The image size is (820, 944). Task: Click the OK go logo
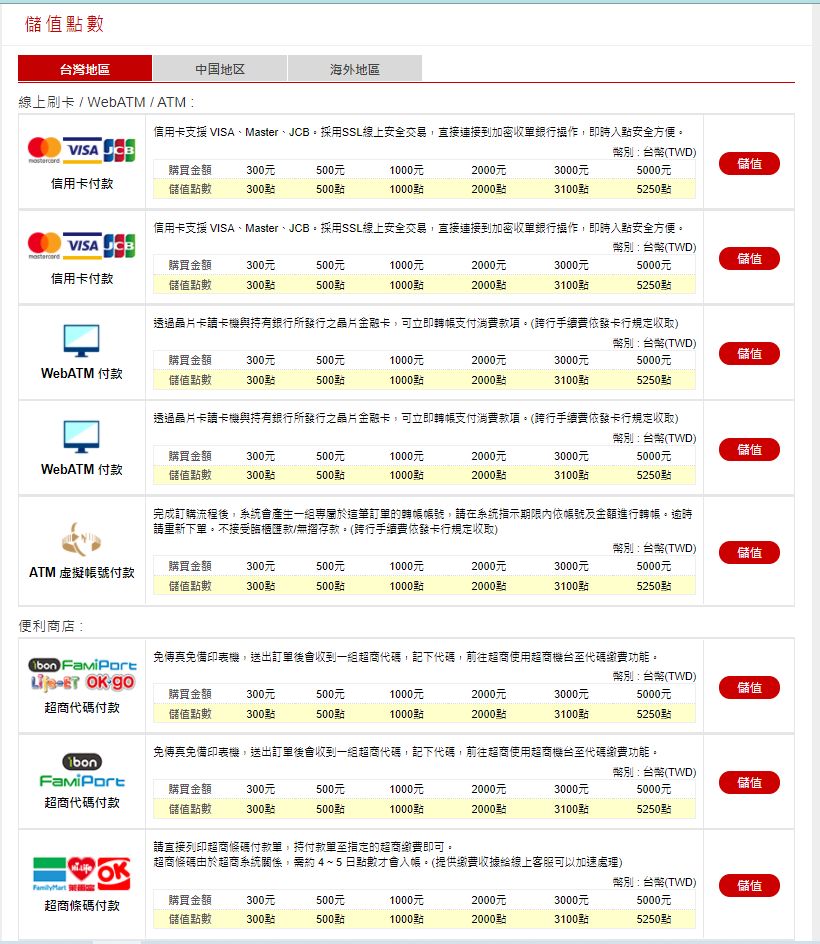click(x=109, y=683)
